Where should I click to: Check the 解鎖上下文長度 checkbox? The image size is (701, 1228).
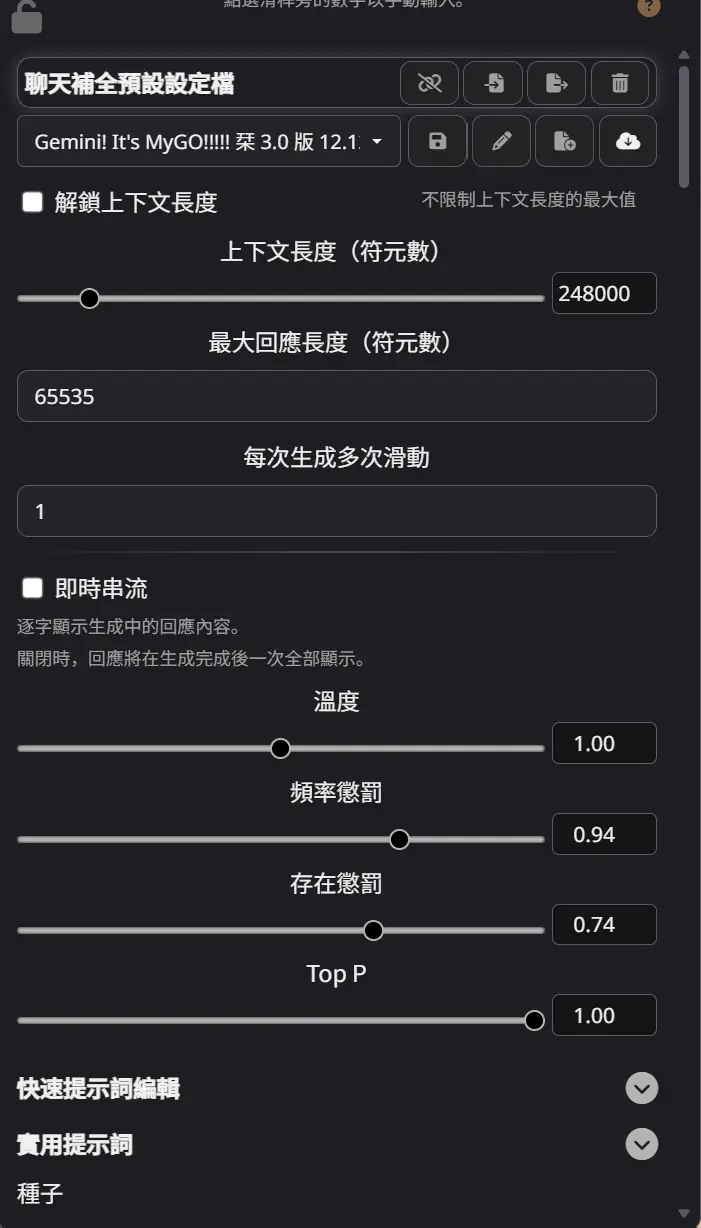(33, 203)
